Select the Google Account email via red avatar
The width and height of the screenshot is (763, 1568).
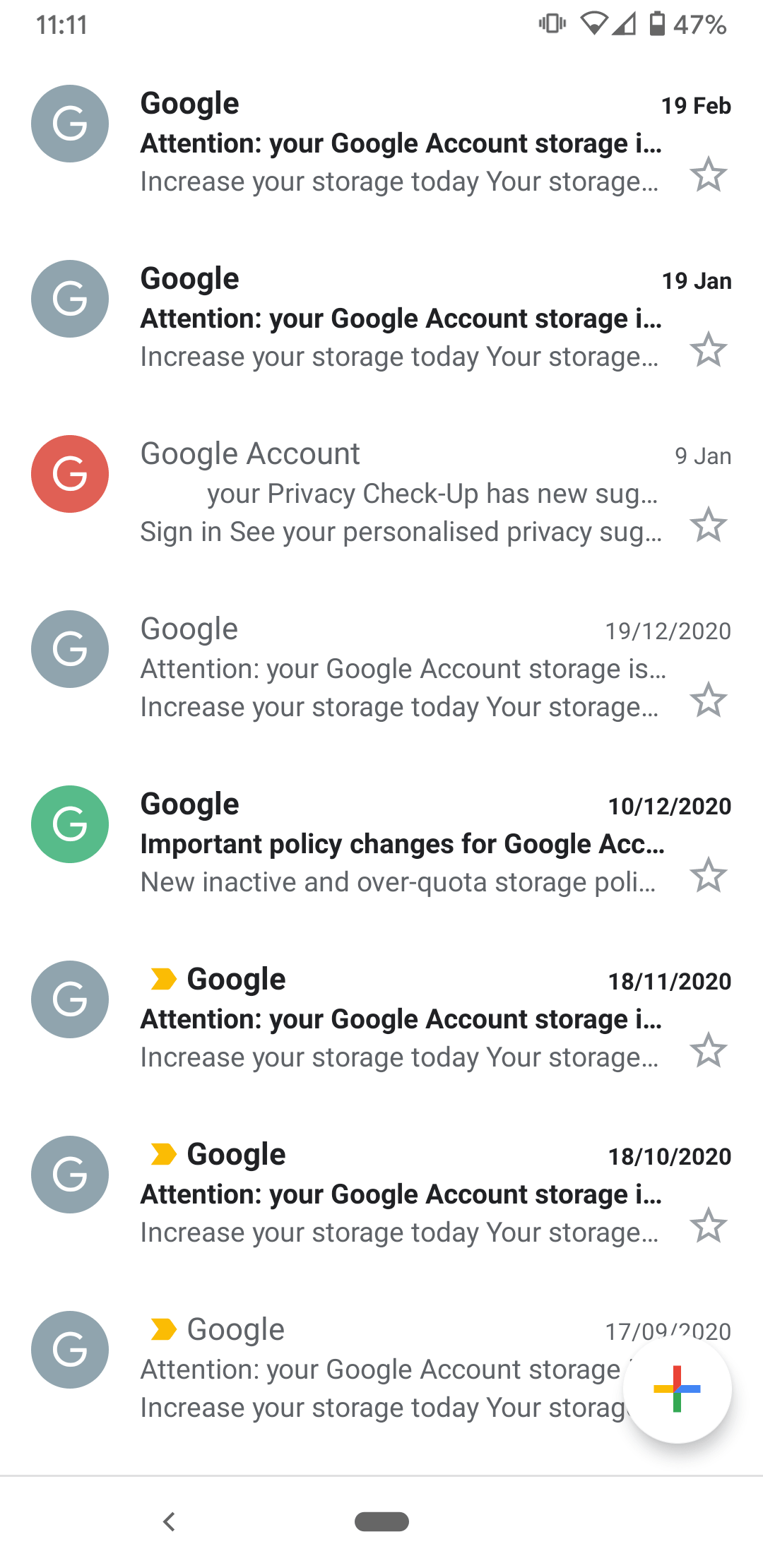click(x=70, y=474)
